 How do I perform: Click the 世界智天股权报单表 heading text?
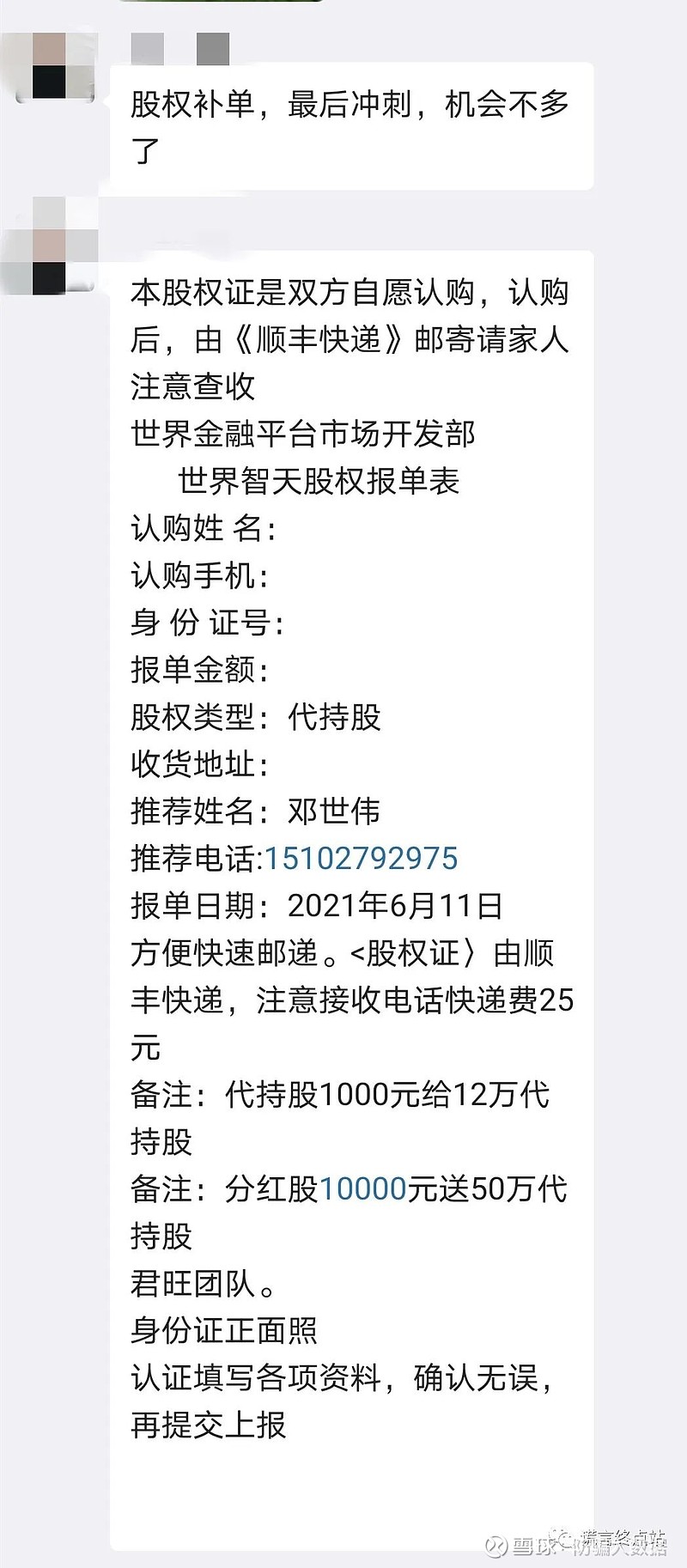point(318,479)
